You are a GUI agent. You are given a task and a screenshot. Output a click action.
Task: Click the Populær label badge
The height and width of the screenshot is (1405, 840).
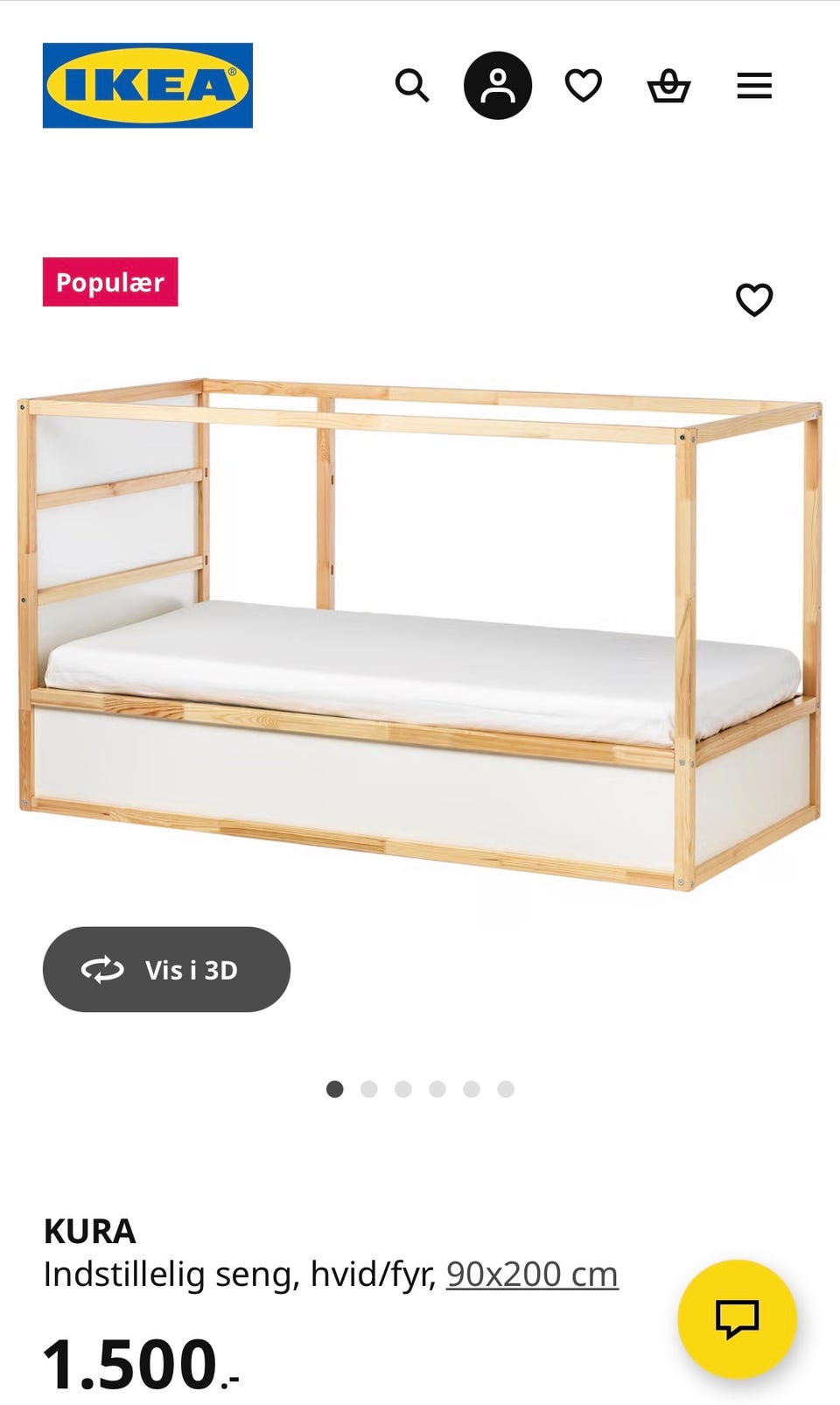click(x=109, y=282)
